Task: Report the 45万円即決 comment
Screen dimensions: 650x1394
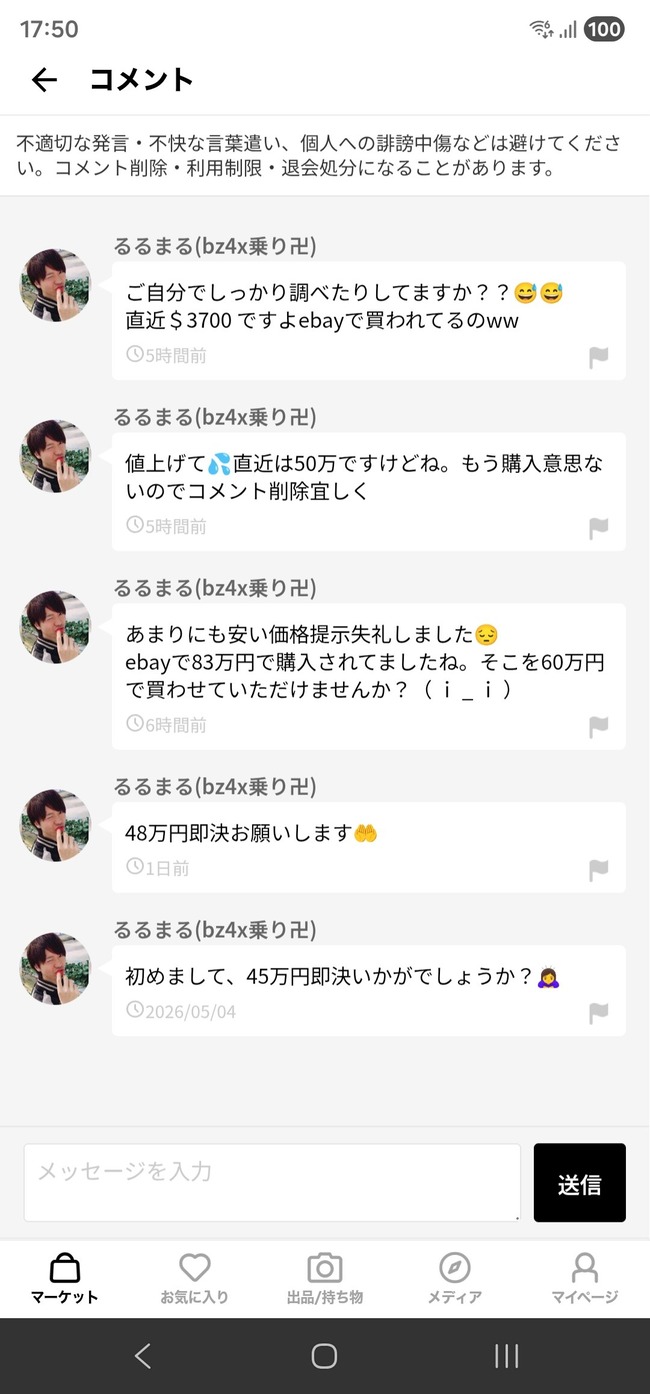Action: (598, 1014)
